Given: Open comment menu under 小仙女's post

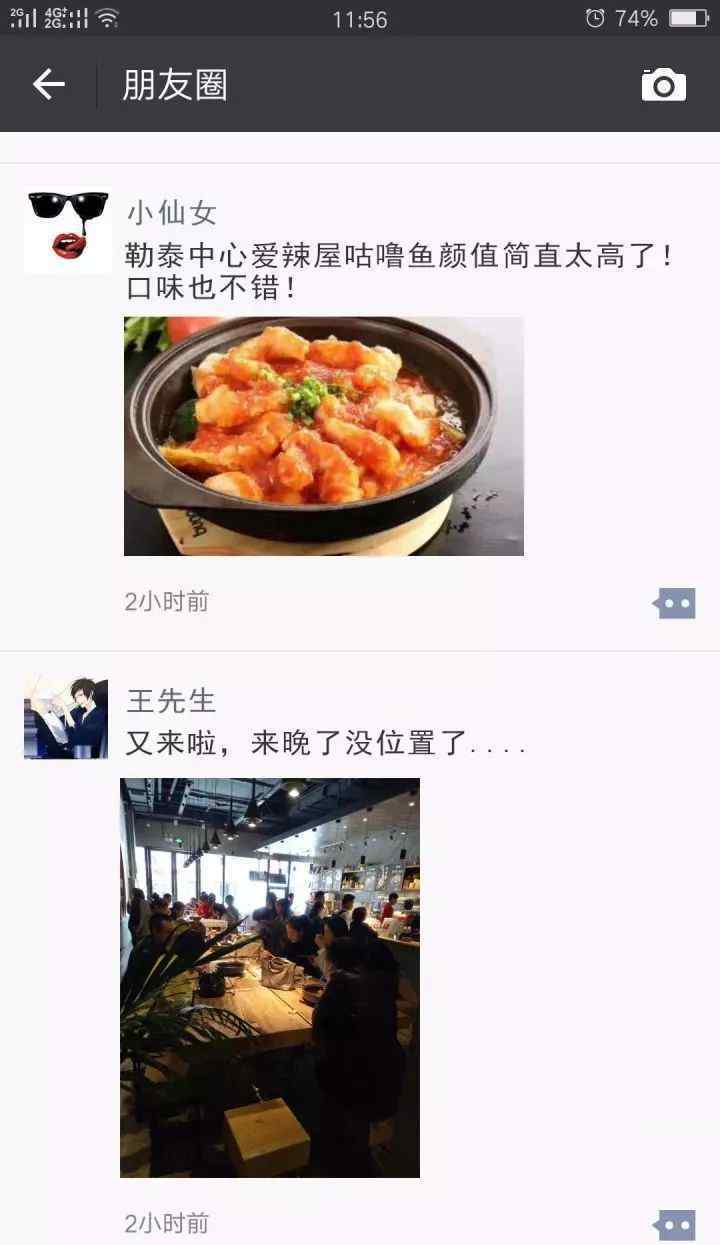Looking at the screenshot, I should click(x=675, y=603).
